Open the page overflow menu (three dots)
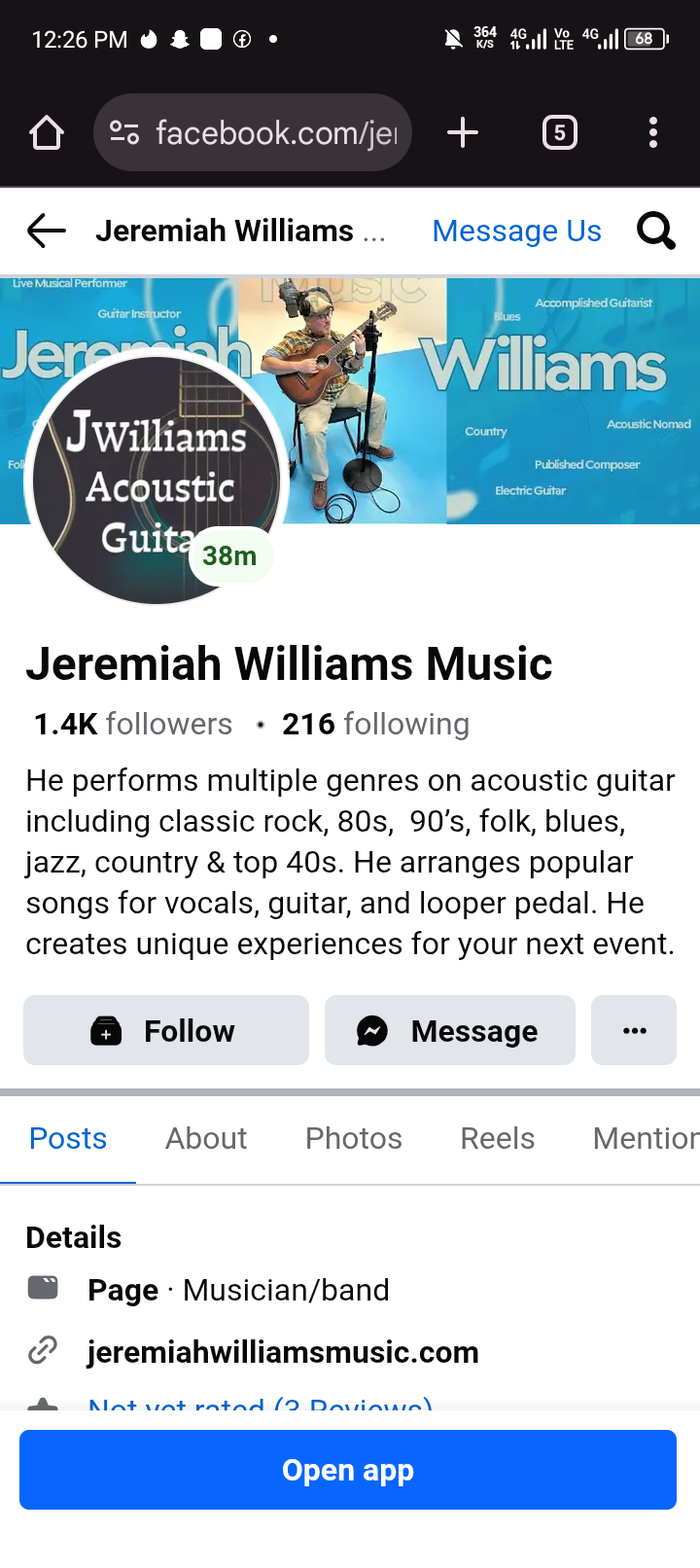 tap(634, 1030)
